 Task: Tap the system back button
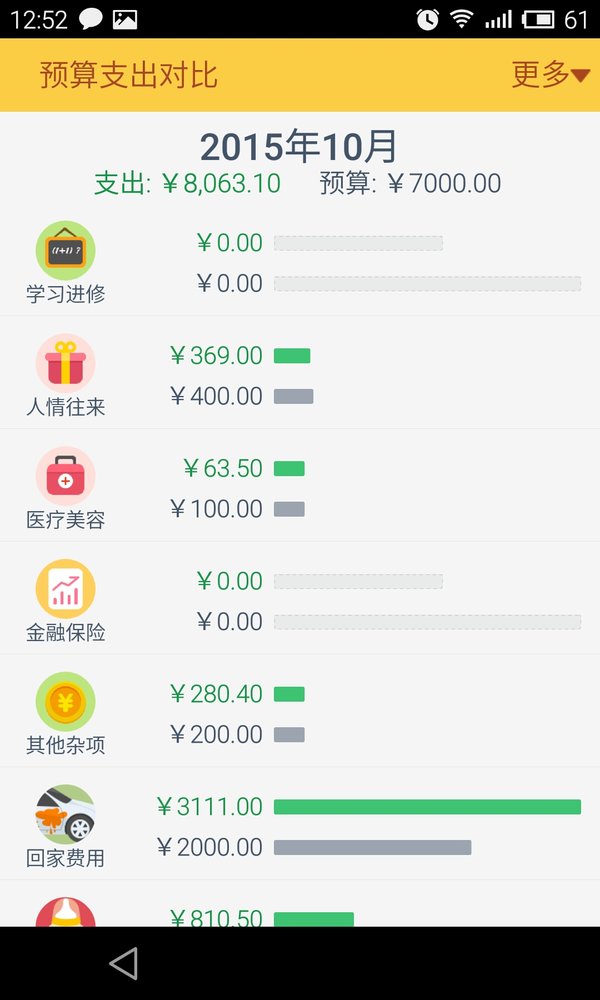pyautogui.click(x=123, y=963)
